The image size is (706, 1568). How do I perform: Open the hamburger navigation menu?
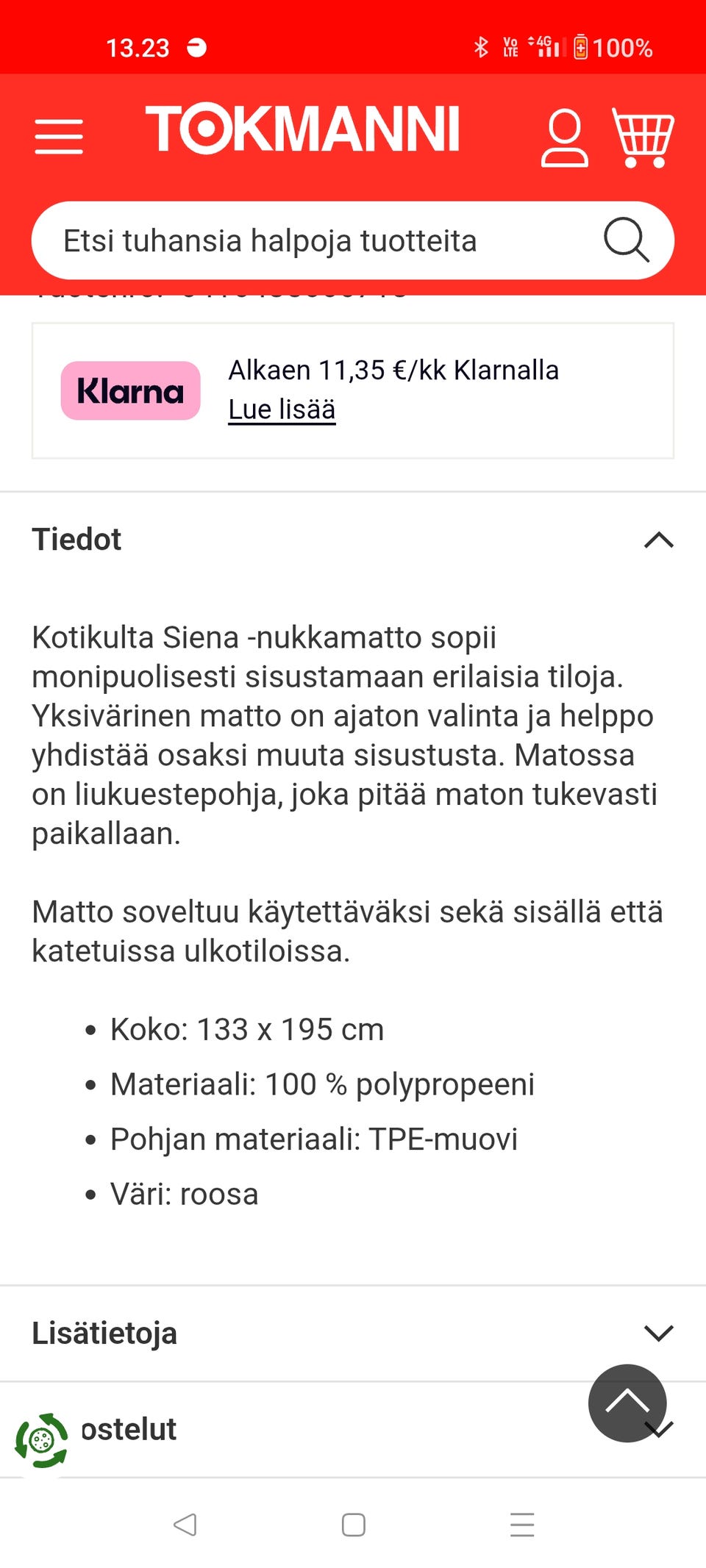click(x=59, y=135)
